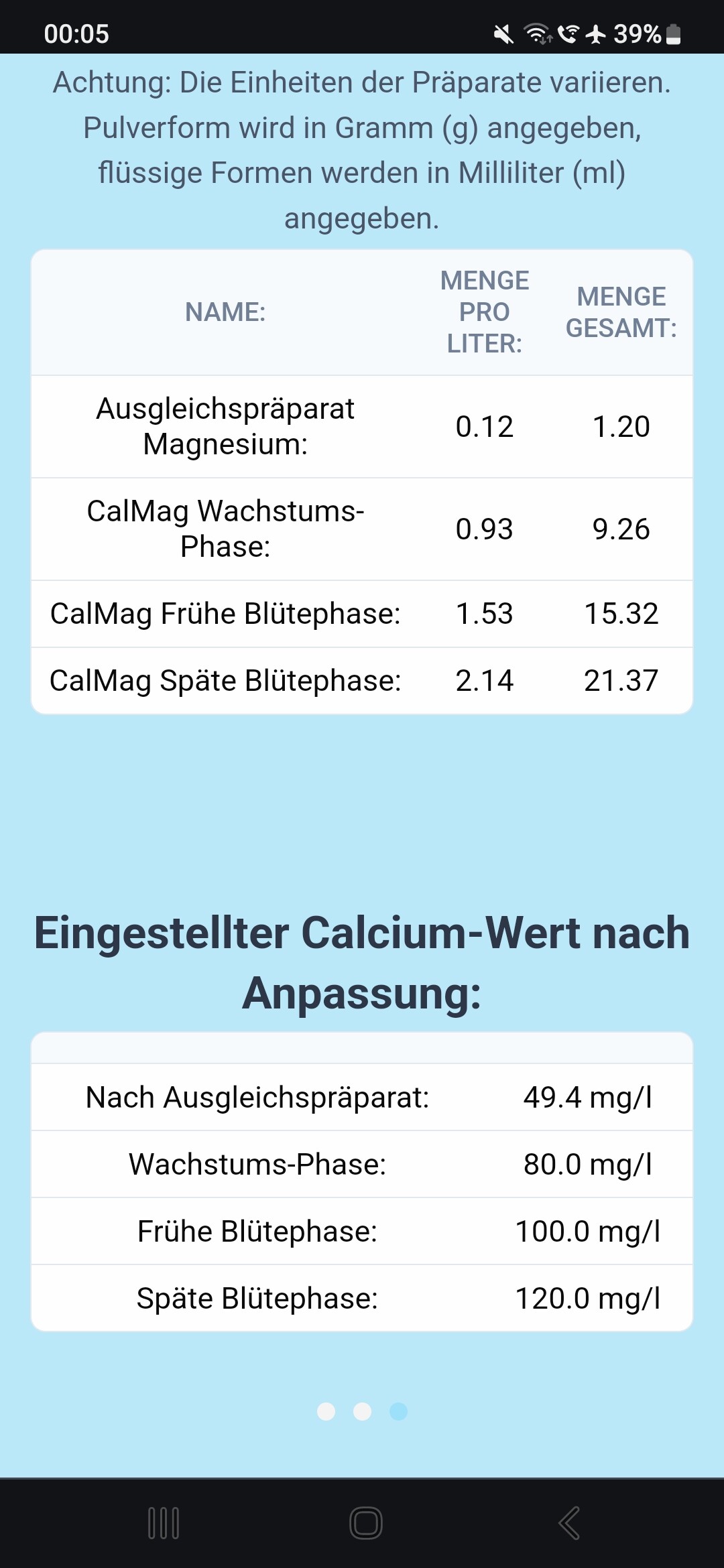724x1568 pixels.
Task: Tap the highlighted third page dot
Action: point(398,1411)
